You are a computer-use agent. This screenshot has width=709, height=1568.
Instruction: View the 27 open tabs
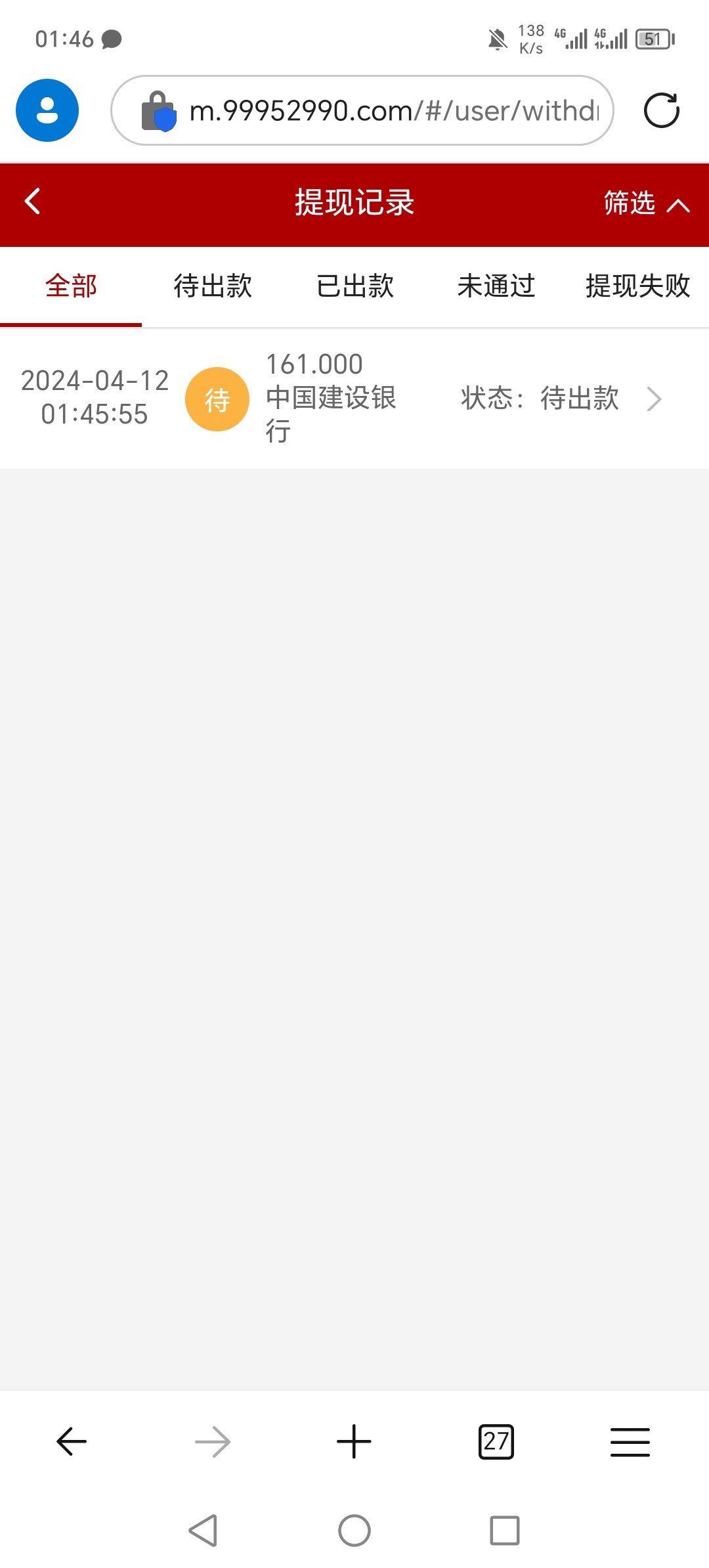click(496, 1442)
